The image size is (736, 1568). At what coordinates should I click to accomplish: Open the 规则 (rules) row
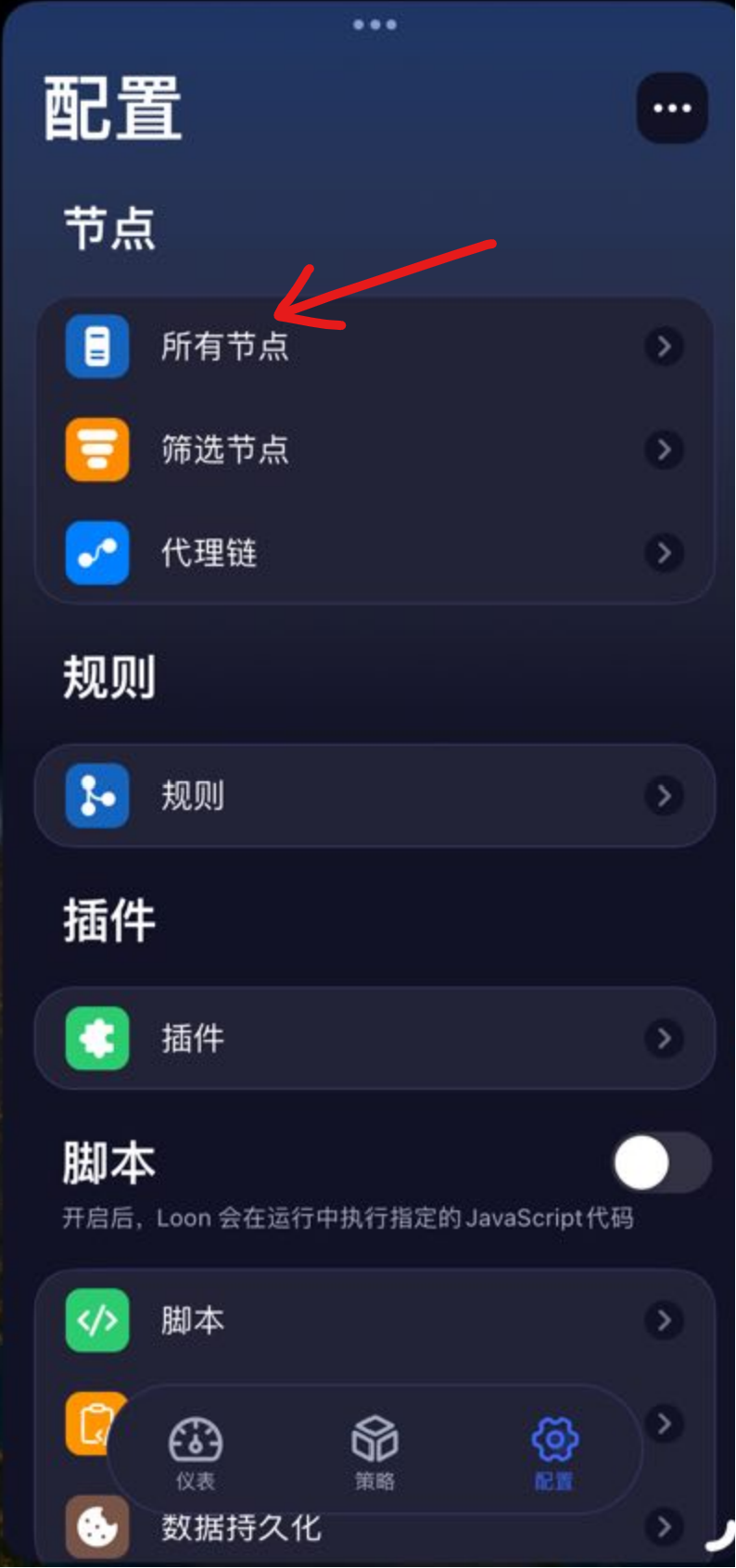pyautogui.click(x=374, y=795)
